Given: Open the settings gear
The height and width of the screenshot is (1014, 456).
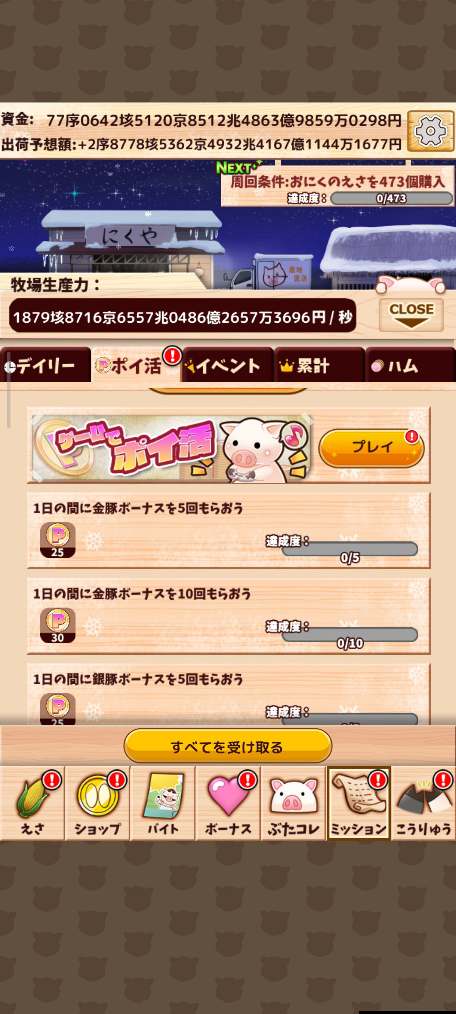Looking at the screenshot, I should (x=431, y=131).
